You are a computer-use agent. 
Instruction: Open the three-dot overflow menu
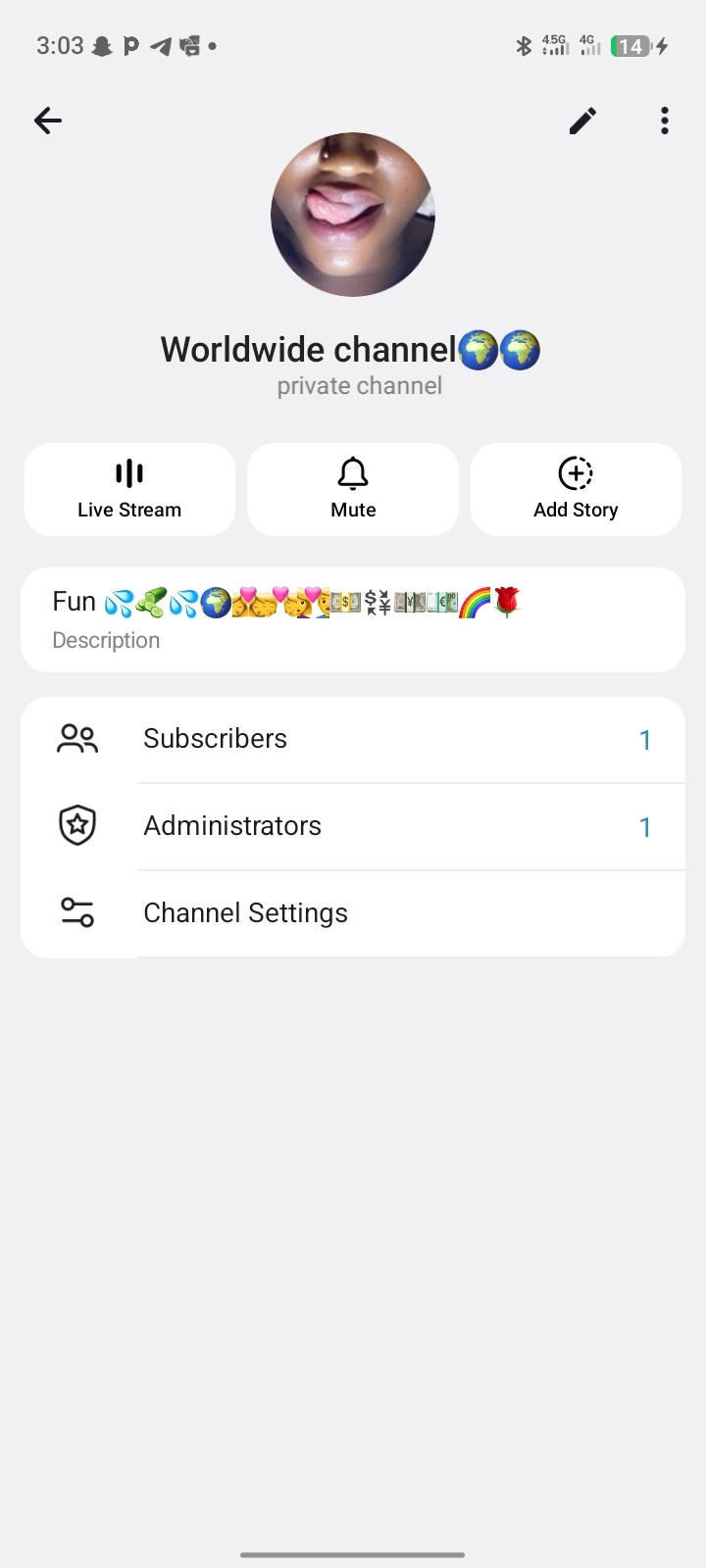coord(665,121)
